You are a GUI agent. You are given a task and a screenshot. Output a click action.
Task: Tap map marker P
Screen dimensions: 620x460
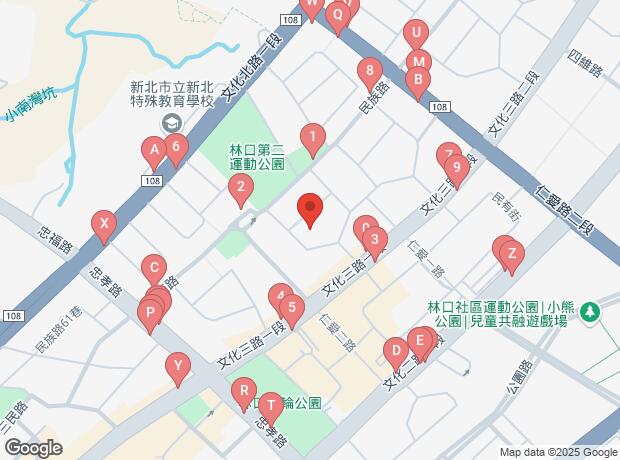(x=150, y=315)
